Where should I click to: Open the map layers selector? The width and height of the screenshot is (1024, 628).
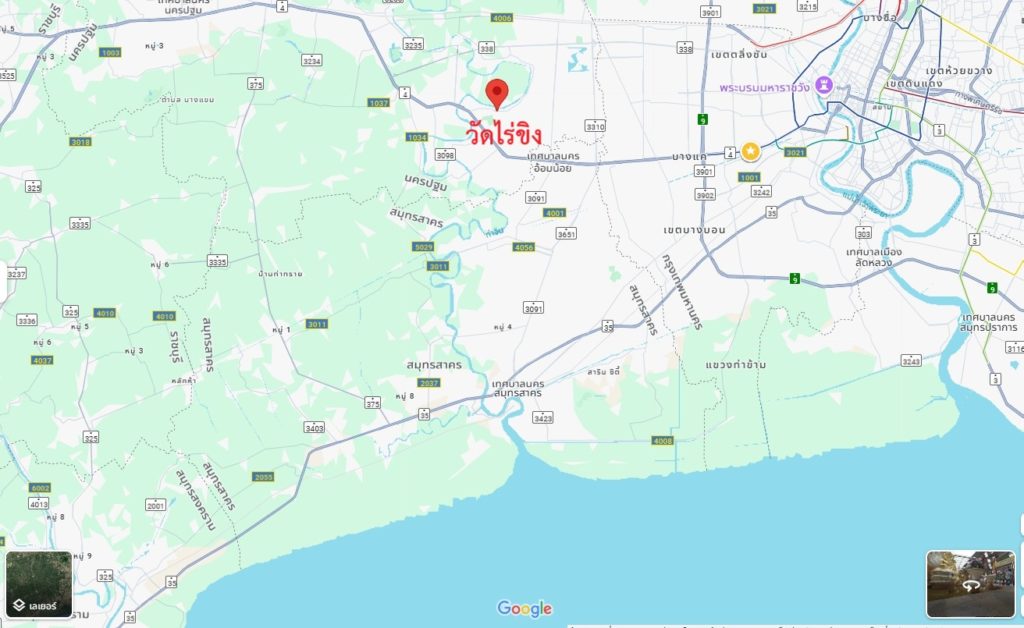[x=39, y=584]
